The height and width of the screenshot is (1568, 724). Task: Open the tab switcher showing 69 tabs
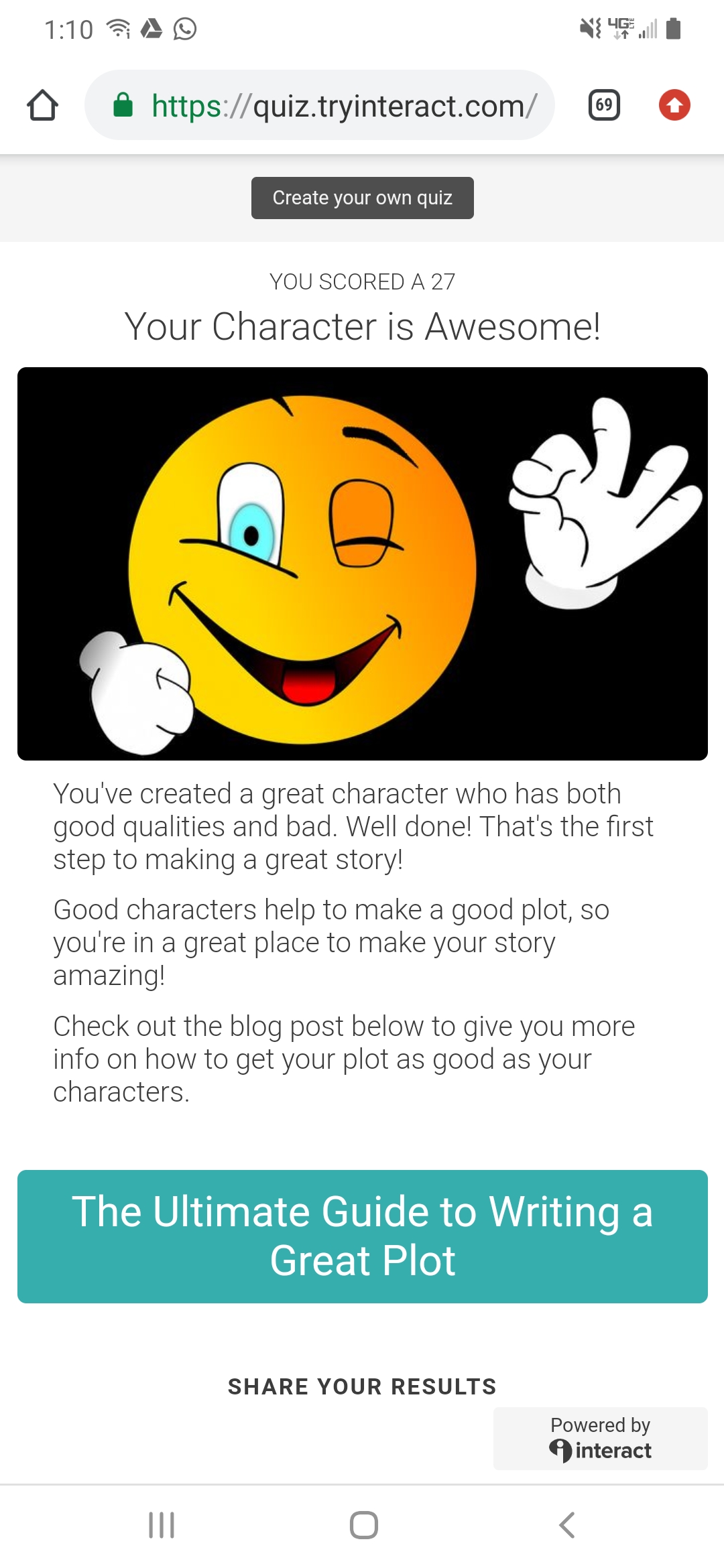[604, 105]
